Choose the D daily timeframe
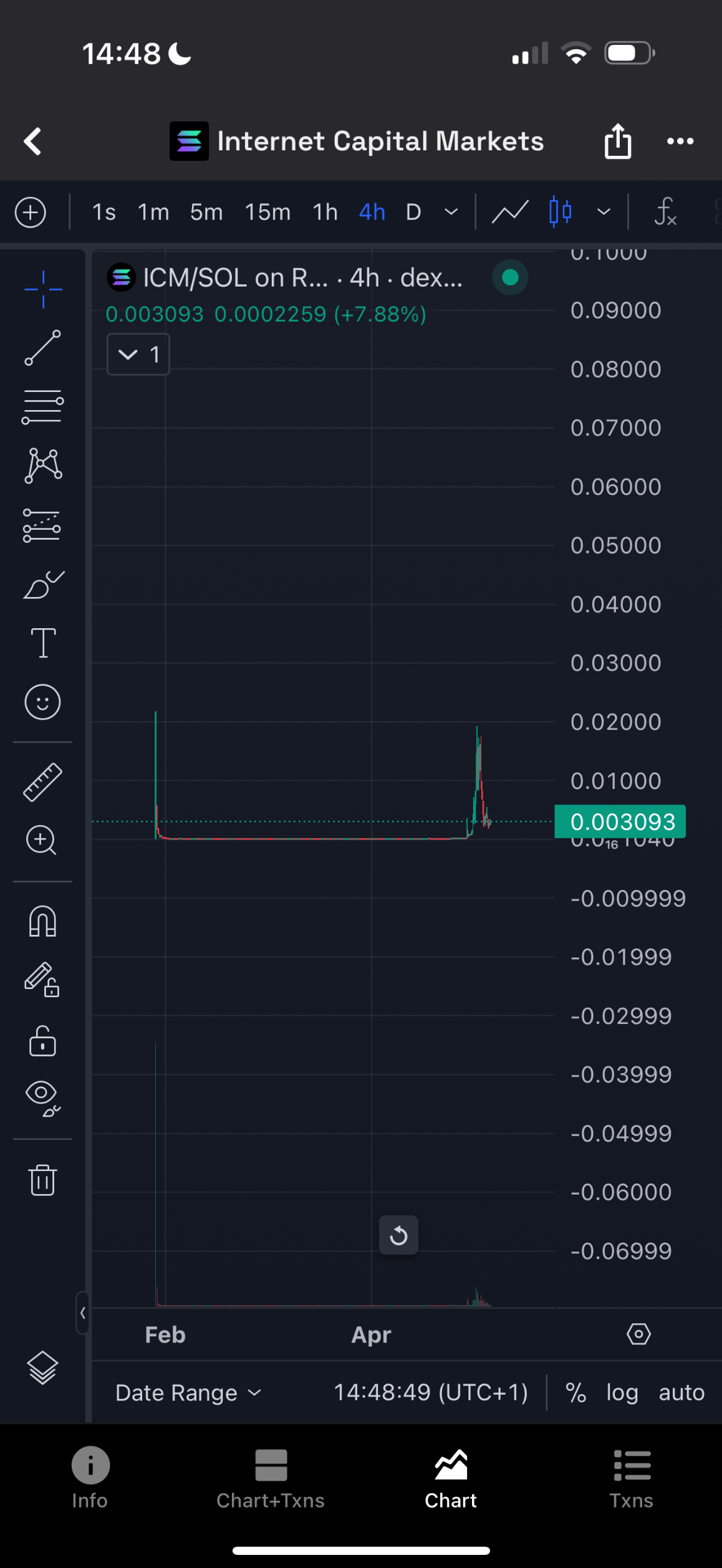Screen dimensions: 722x1568 pos(413,213)
